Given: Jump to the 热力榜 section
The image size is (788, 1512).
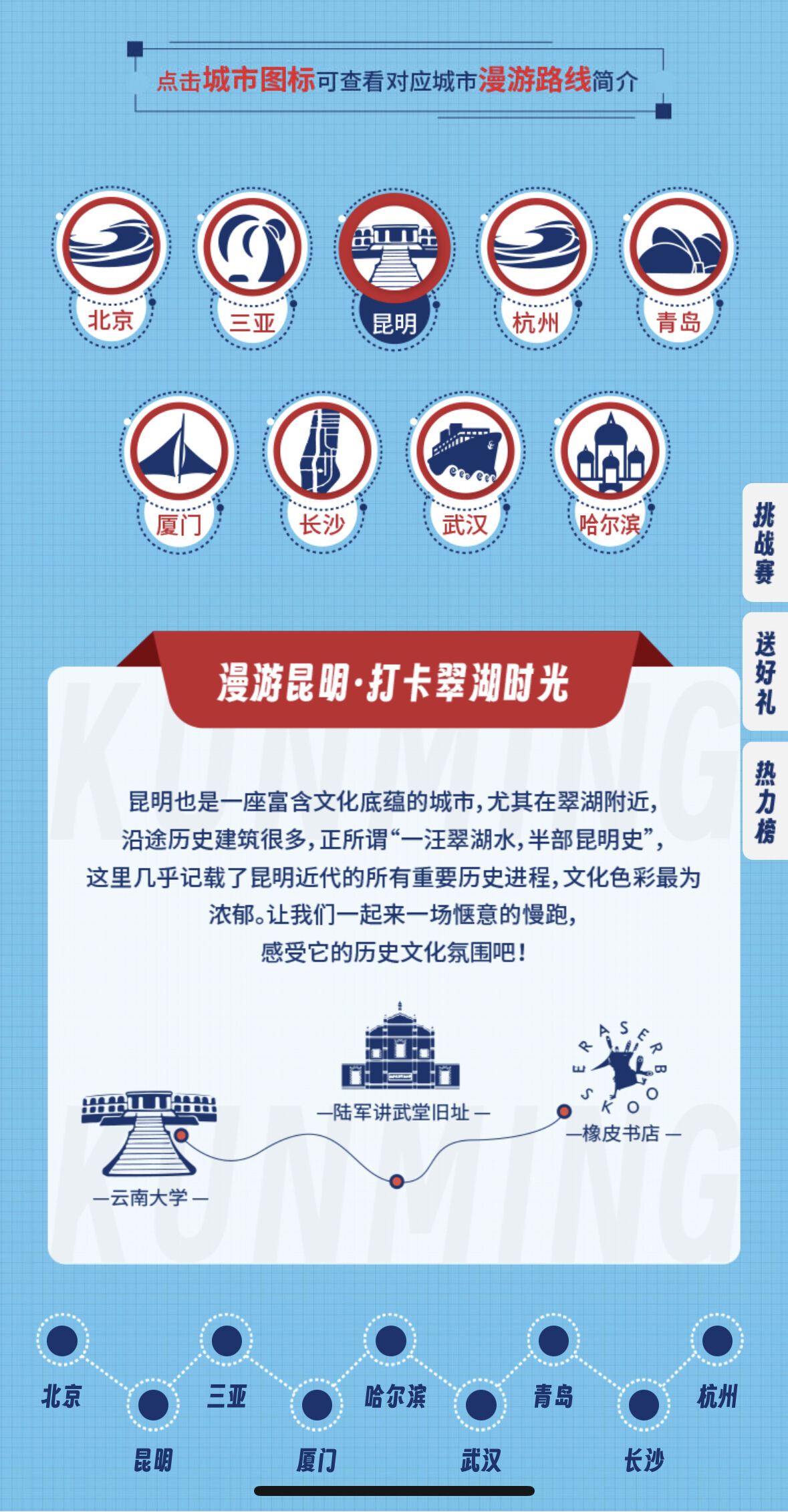Looking at the screenshot, I should coord(765,800).
